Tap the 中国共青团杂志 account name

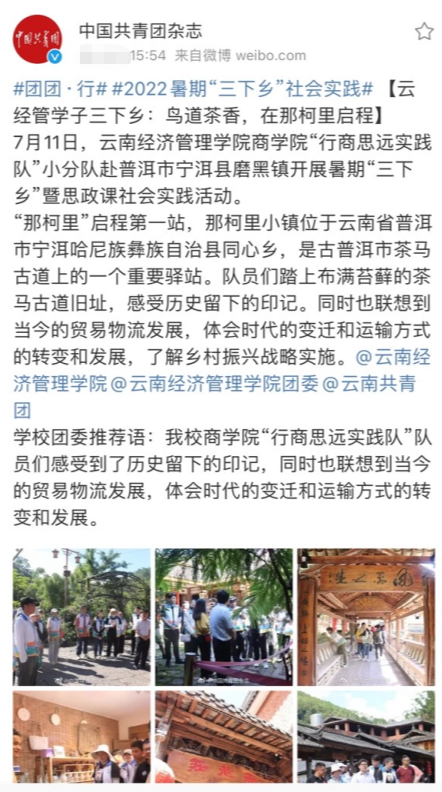pos(140,31)
